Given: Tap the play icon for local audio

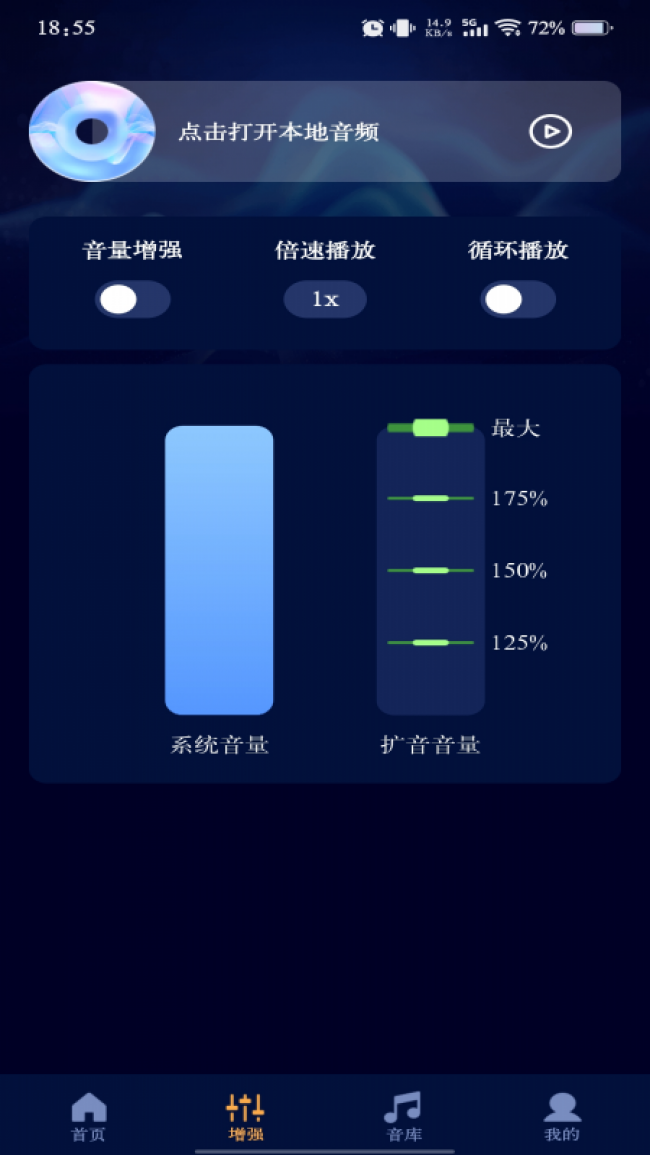Looking at the screenshot, I should [551, 132].
